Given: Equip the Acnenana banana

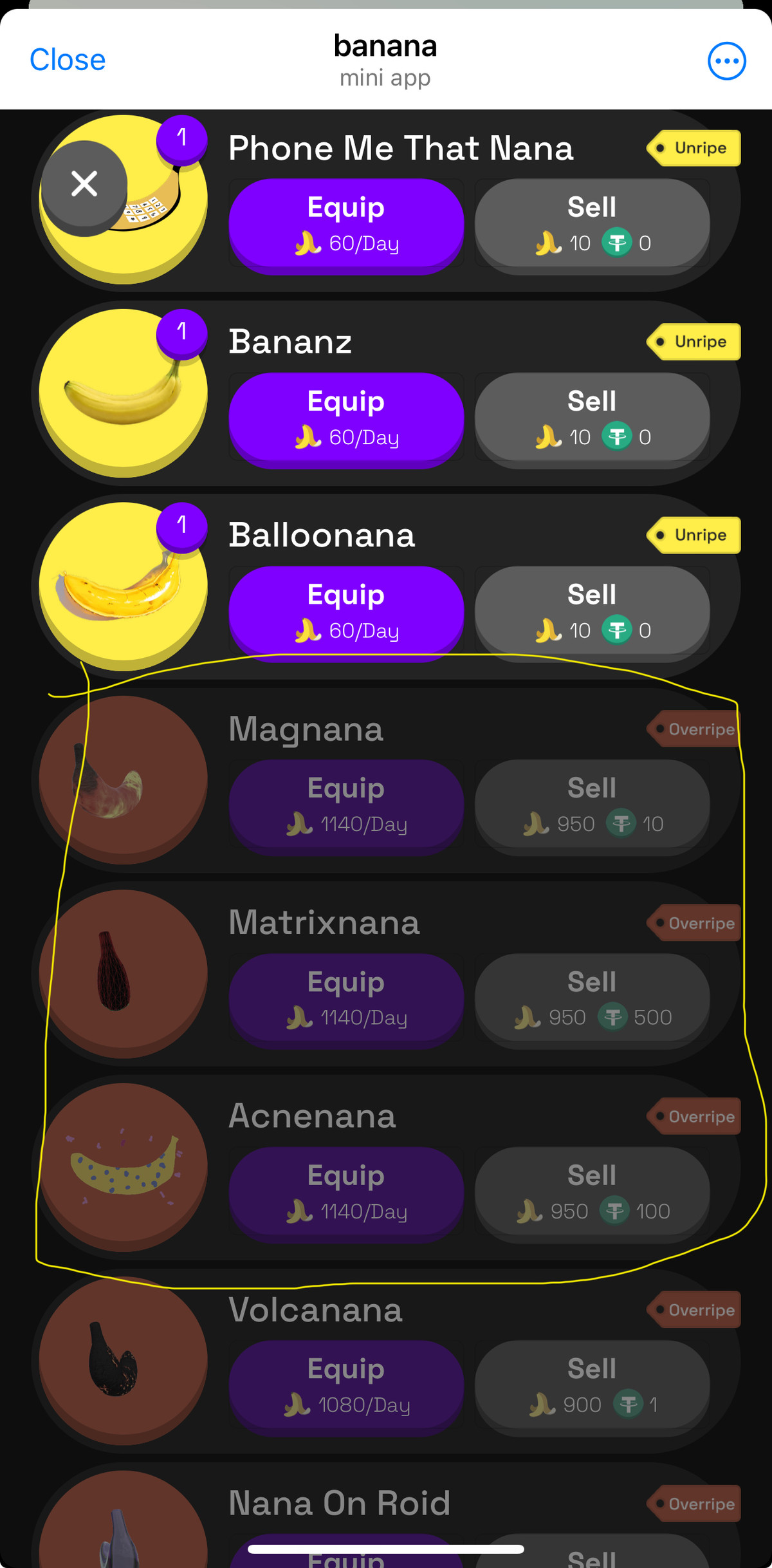Looking at the screenshot, I should tap(346, 1192).
